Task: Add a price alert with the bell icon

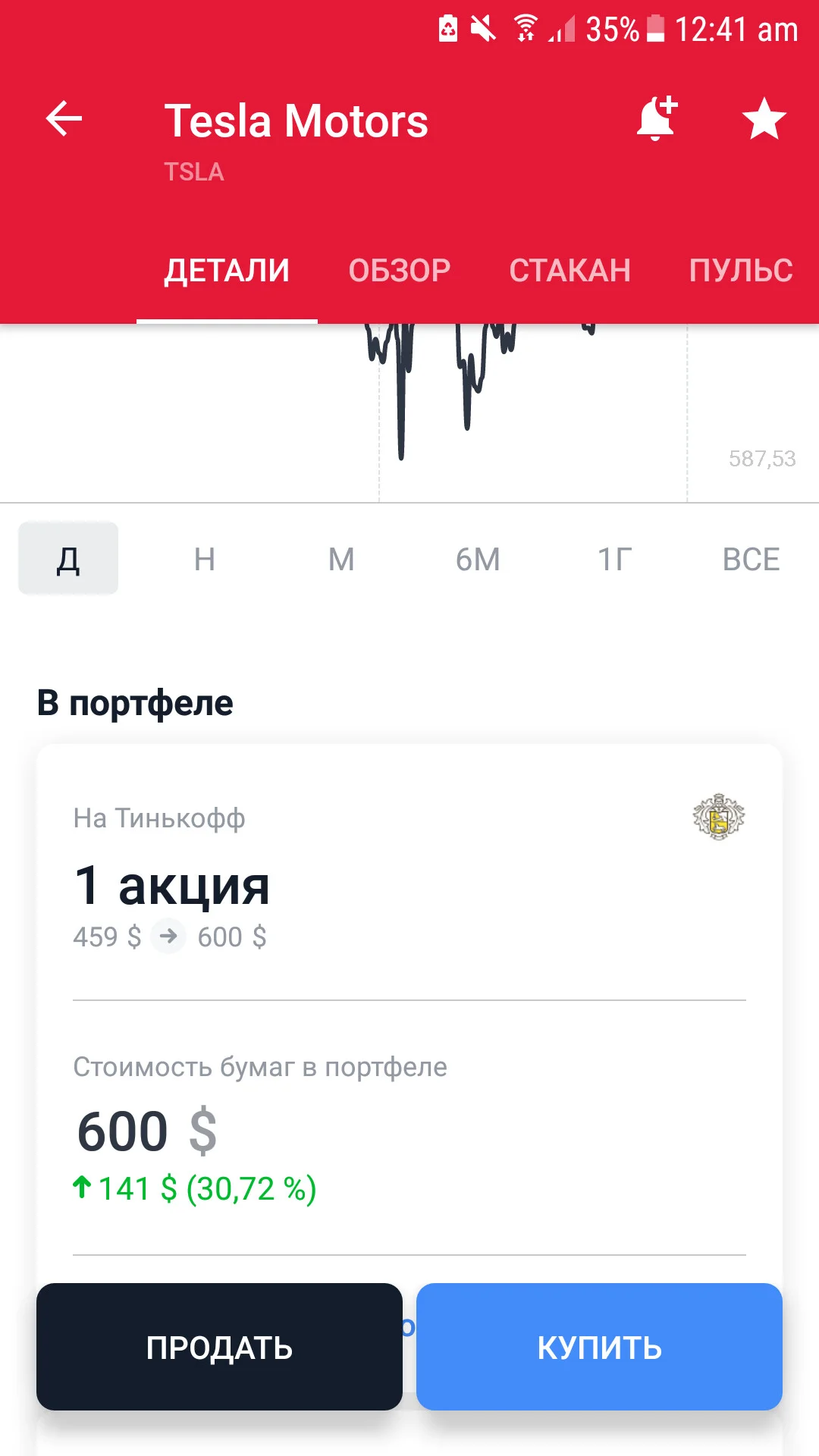Action: point(657,119)
